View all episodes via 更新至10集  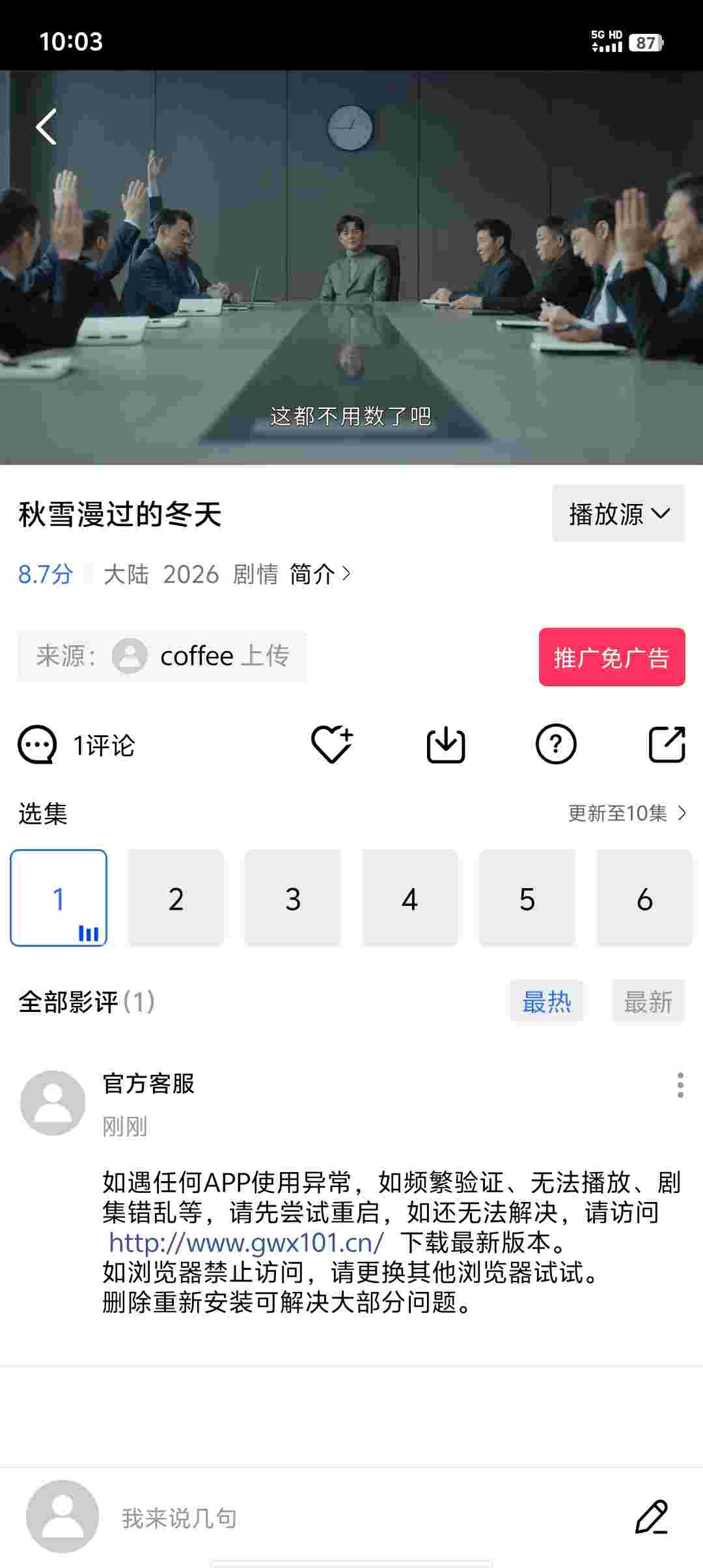626,813
